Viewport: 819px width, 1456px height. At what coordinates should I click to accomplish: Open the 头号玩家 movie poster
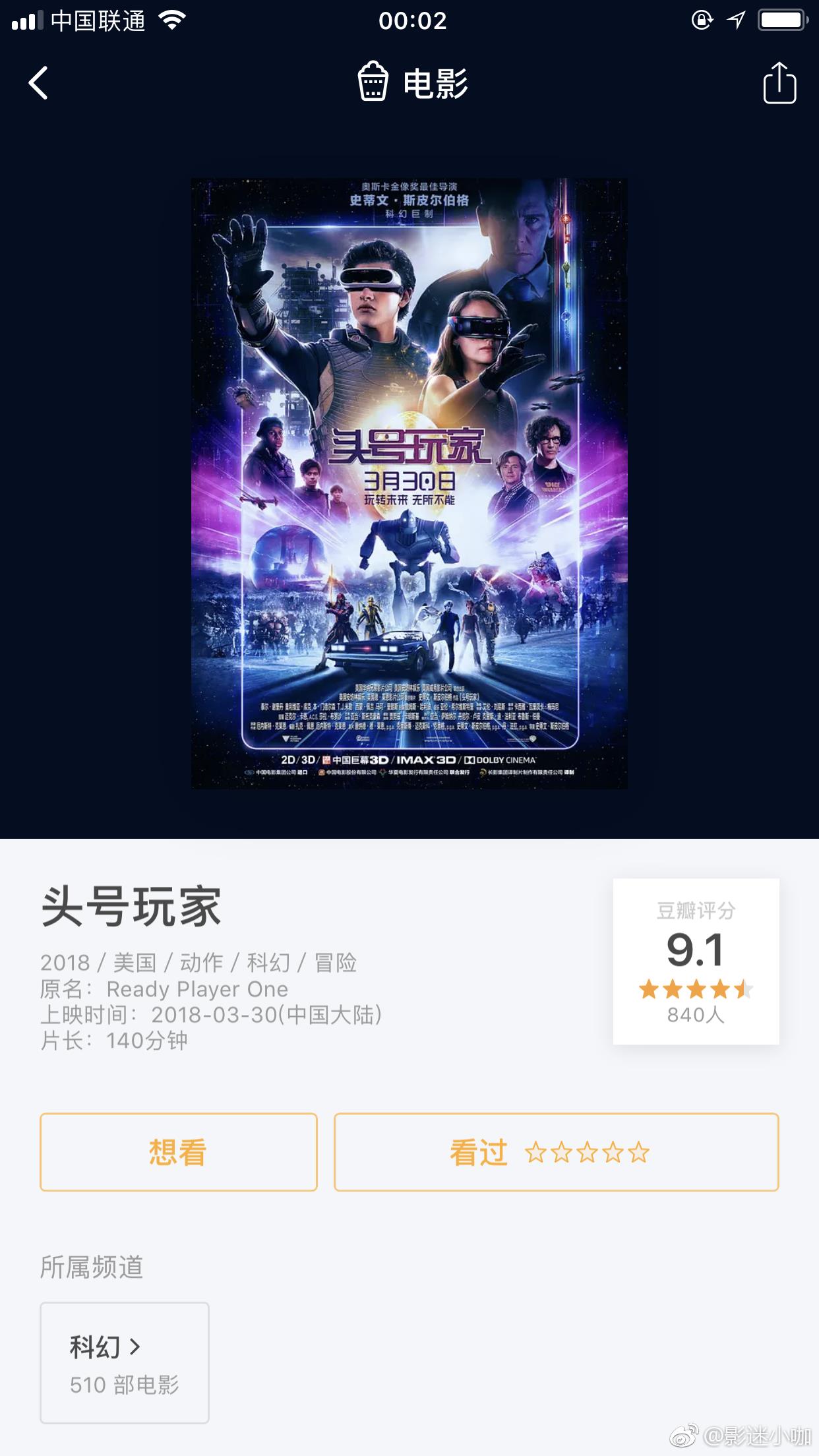pyautogui.click(x=409, y=483)
